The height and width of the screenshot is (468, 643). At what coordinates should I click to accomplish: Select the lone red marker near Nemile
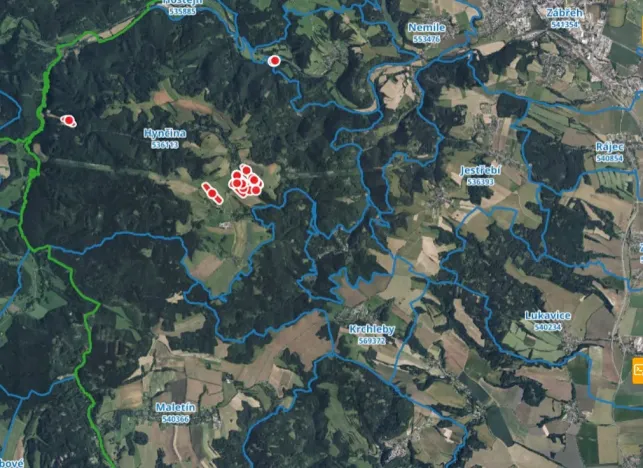click(274, 61)
